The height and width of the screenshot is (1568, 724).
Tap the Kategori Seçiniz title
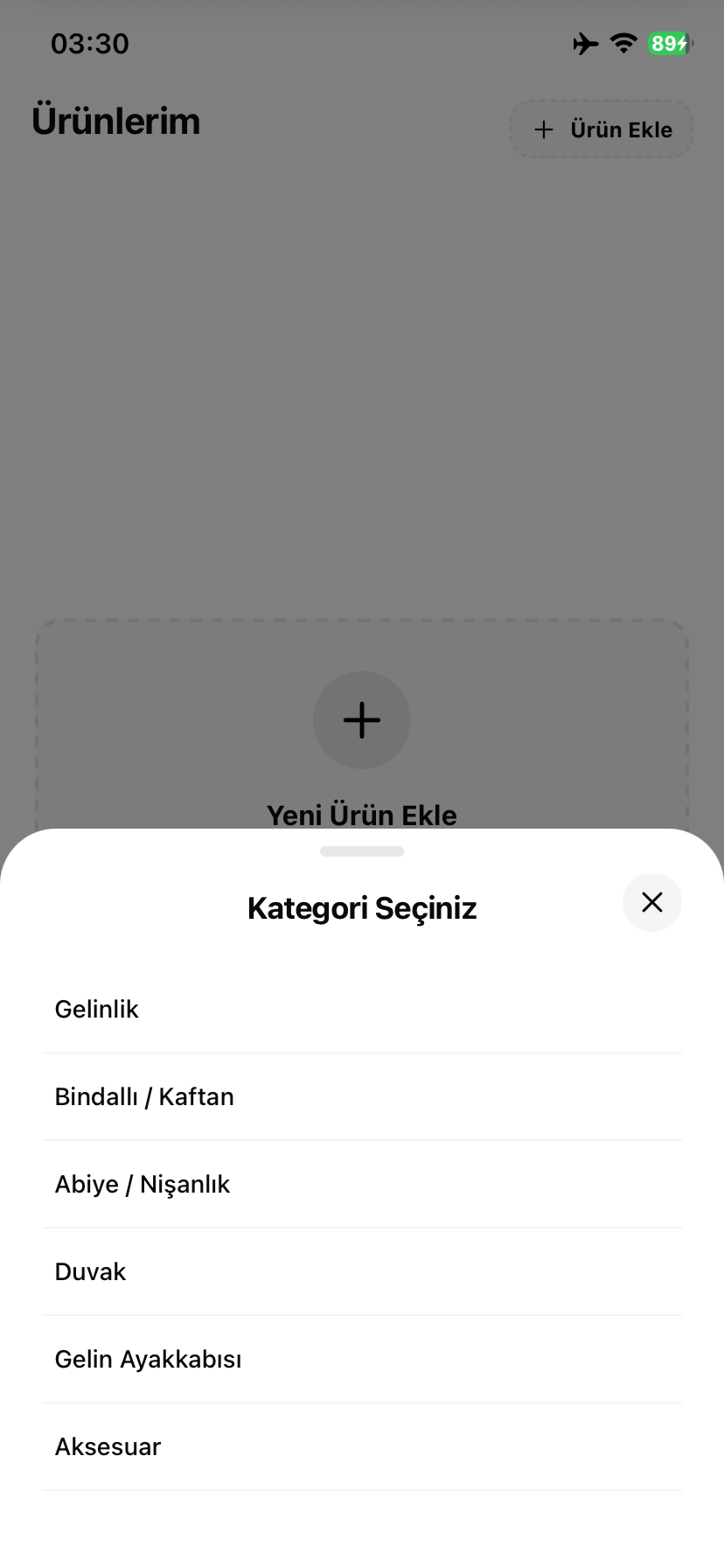(362, 907)
